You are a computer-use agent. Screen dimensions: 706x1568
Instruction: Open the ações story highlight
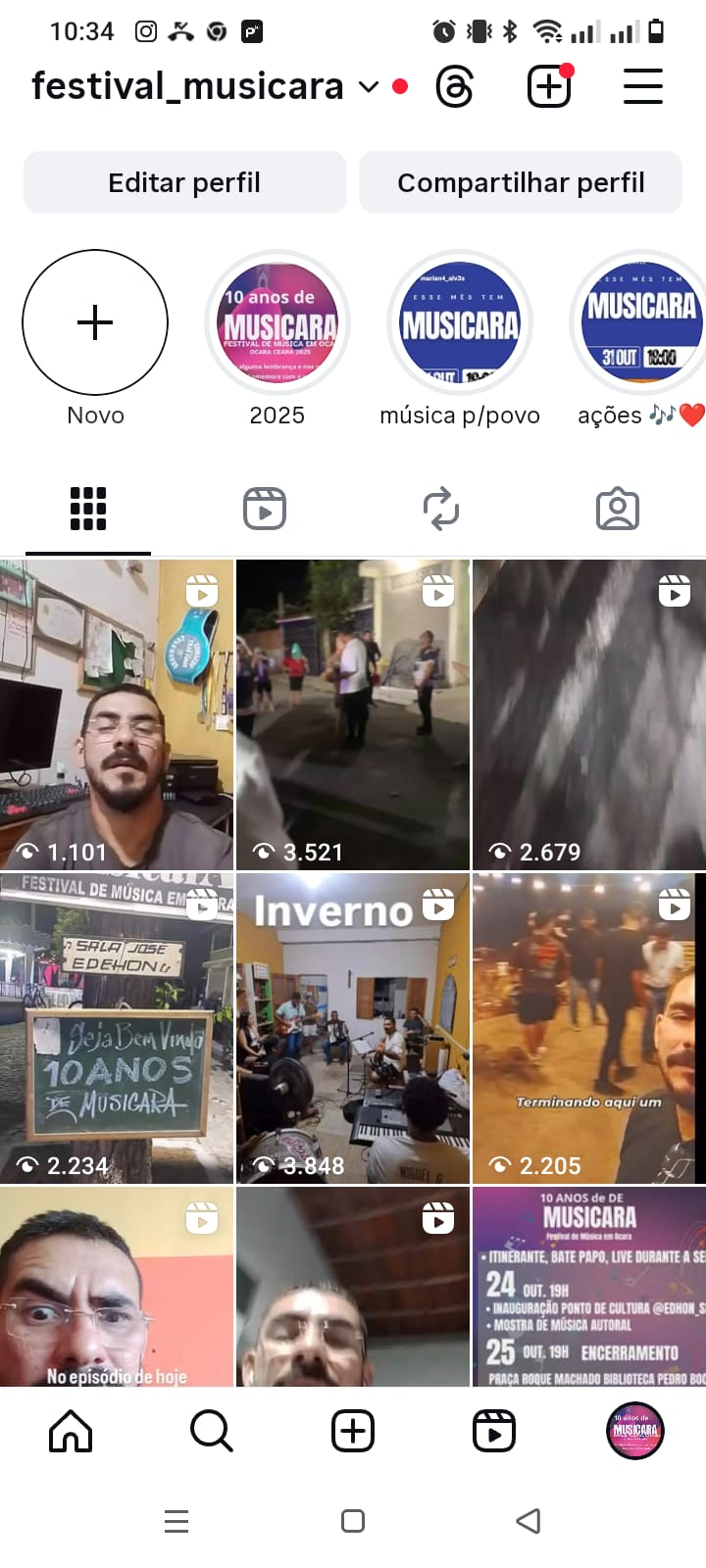tap(640, 322)
